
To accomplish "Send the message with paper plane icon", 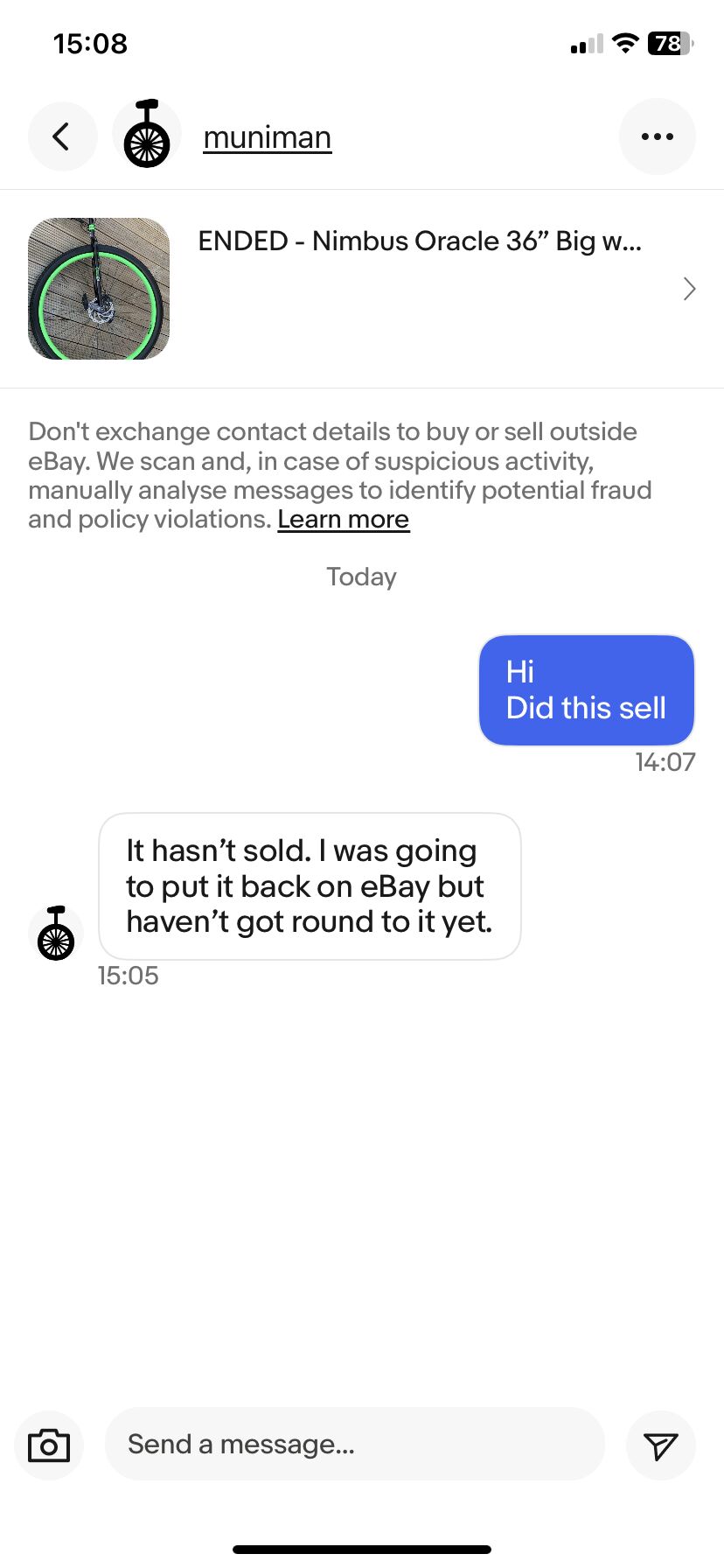I will [661, 1445].
